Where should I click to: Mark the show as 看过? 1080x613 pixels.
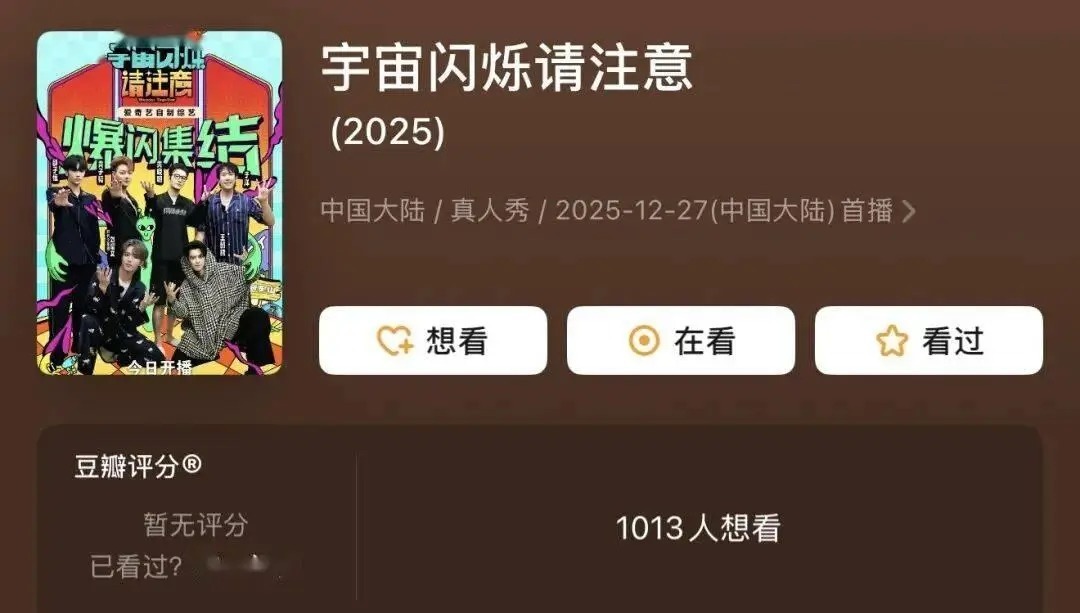(x=928, y=340)
